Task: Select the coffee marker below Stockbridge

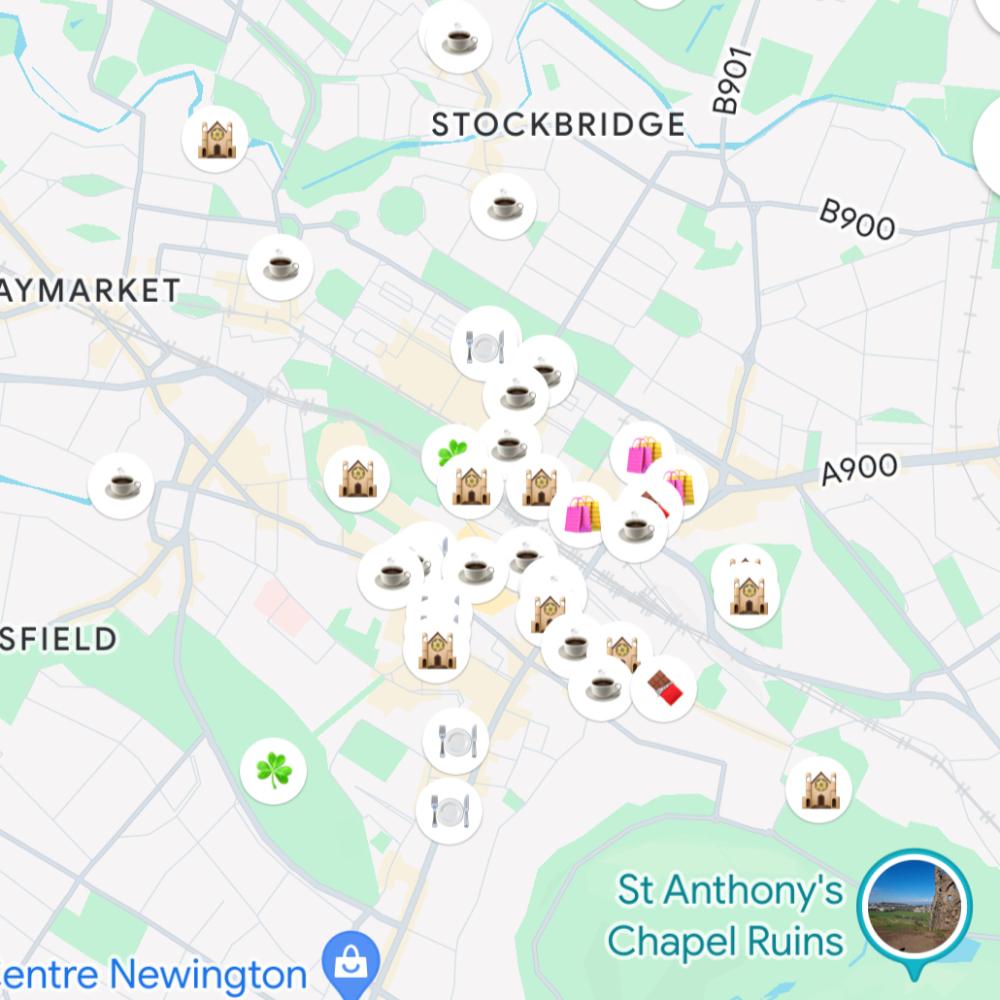Action: [x=503, y=206]
